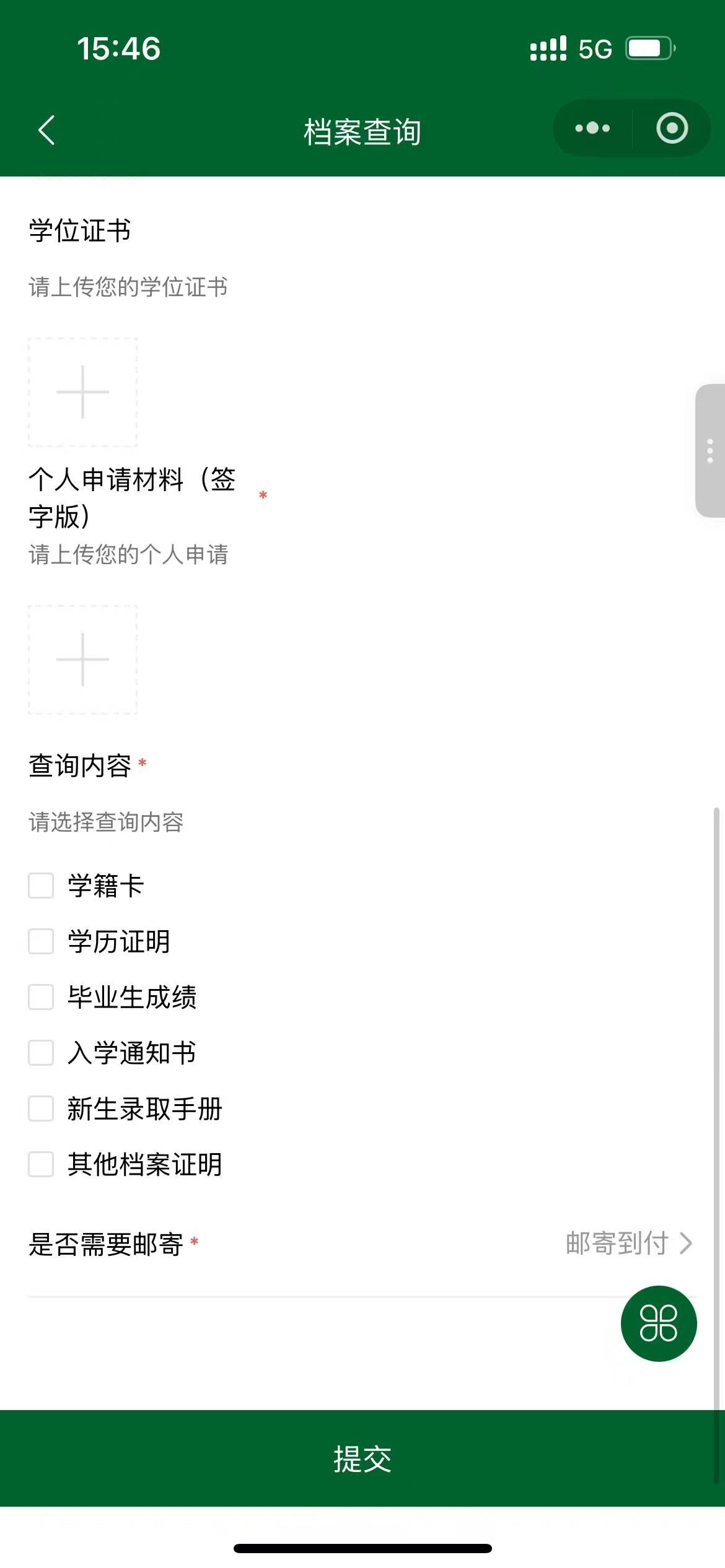Choose 入学通知书 option

pyautogui.click(x=41, y=1053)
